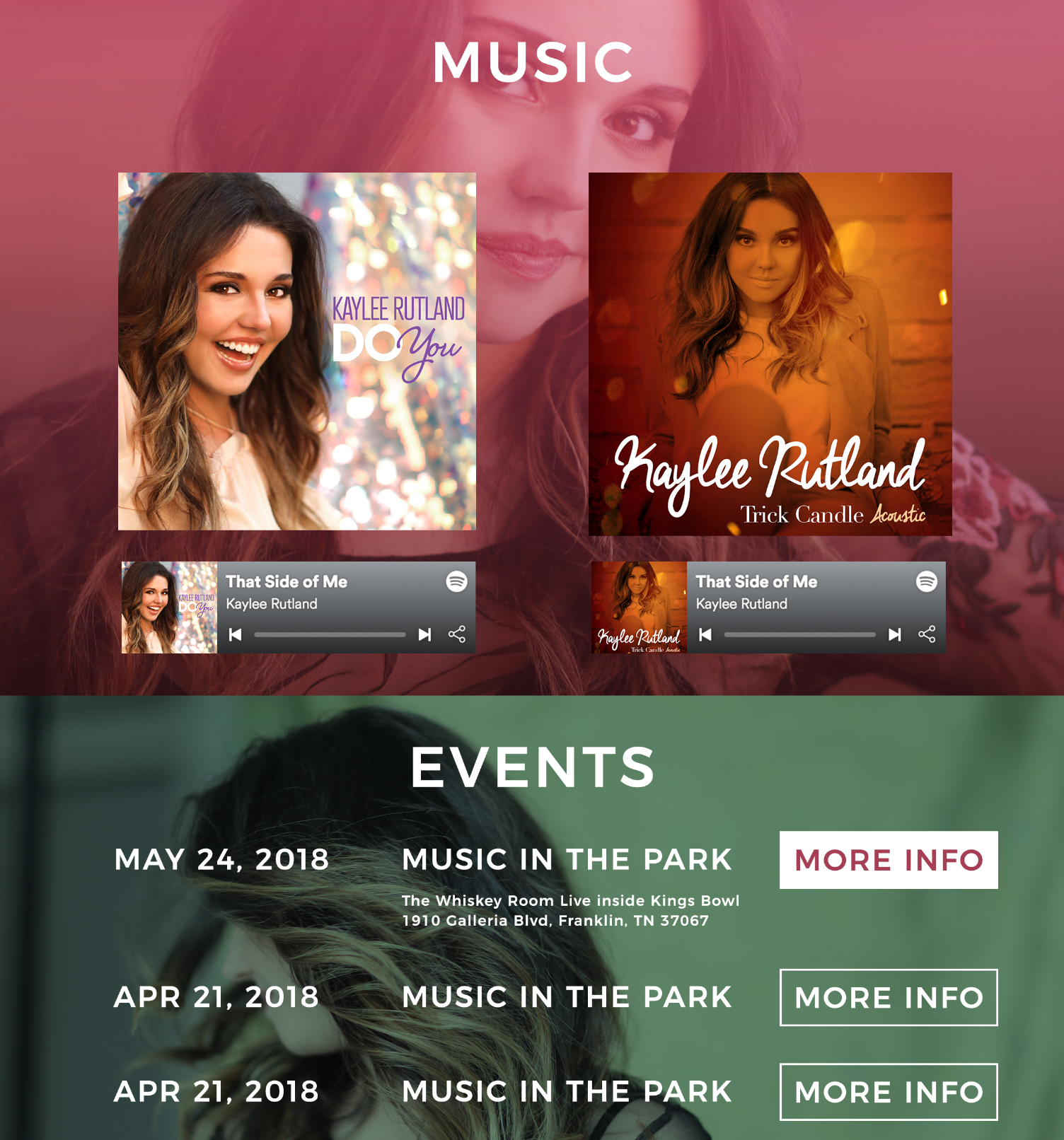
Task: Open Spotify logo in the Trick Candle player
Action: [x=927, y=581]
